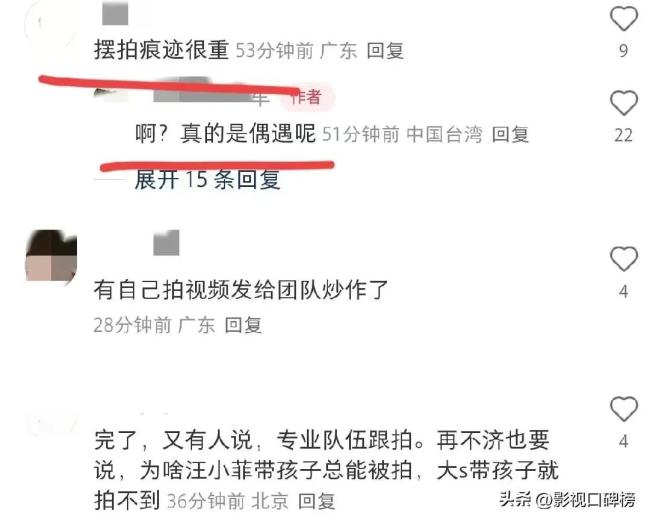This screenshot has height=522, width=650.
Task: Expand the 15 hidden replies
Action: (207, 180)
